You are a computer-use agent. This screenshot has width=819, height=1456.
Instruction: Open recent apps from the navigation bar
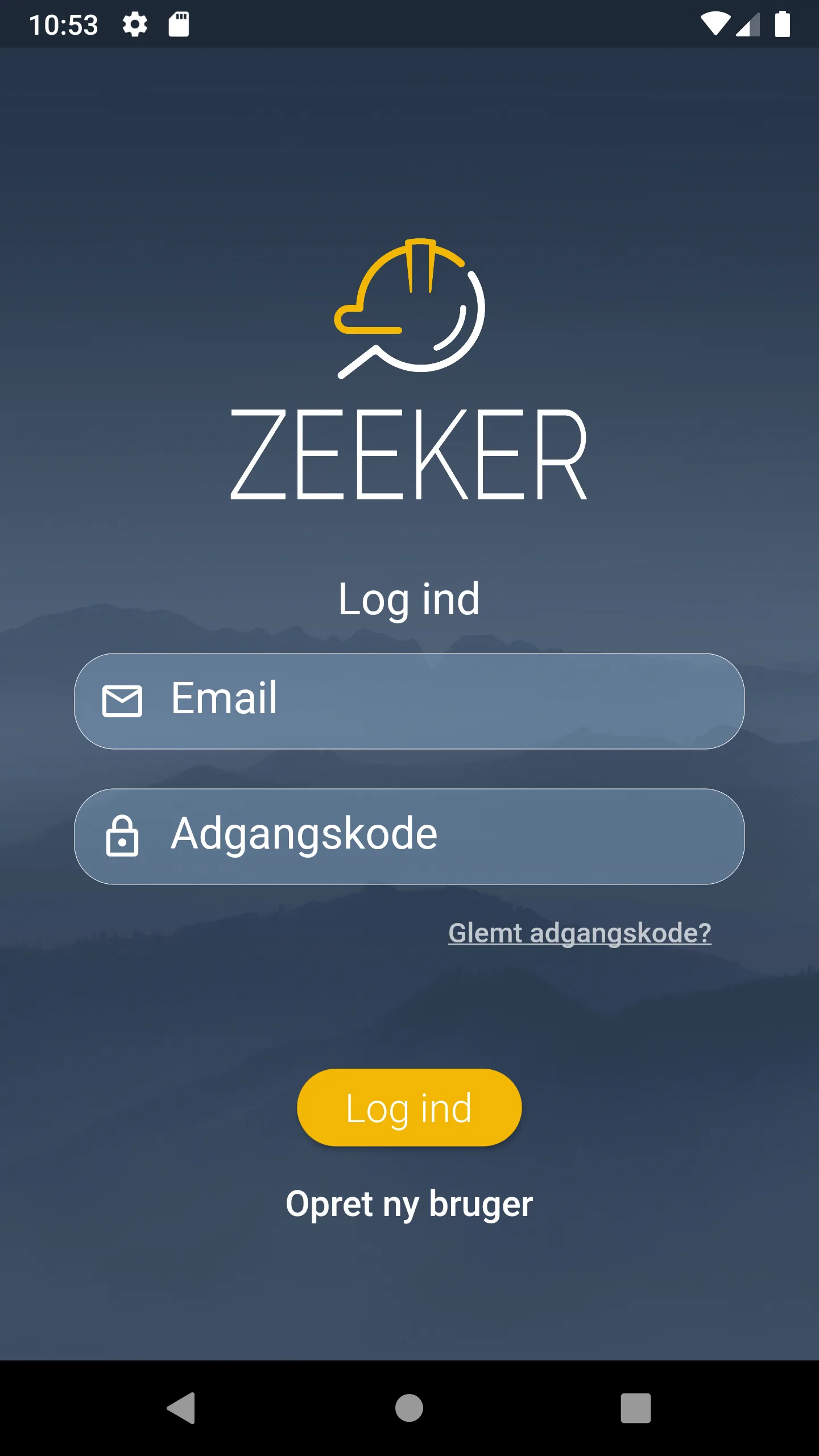point(635,1408)
